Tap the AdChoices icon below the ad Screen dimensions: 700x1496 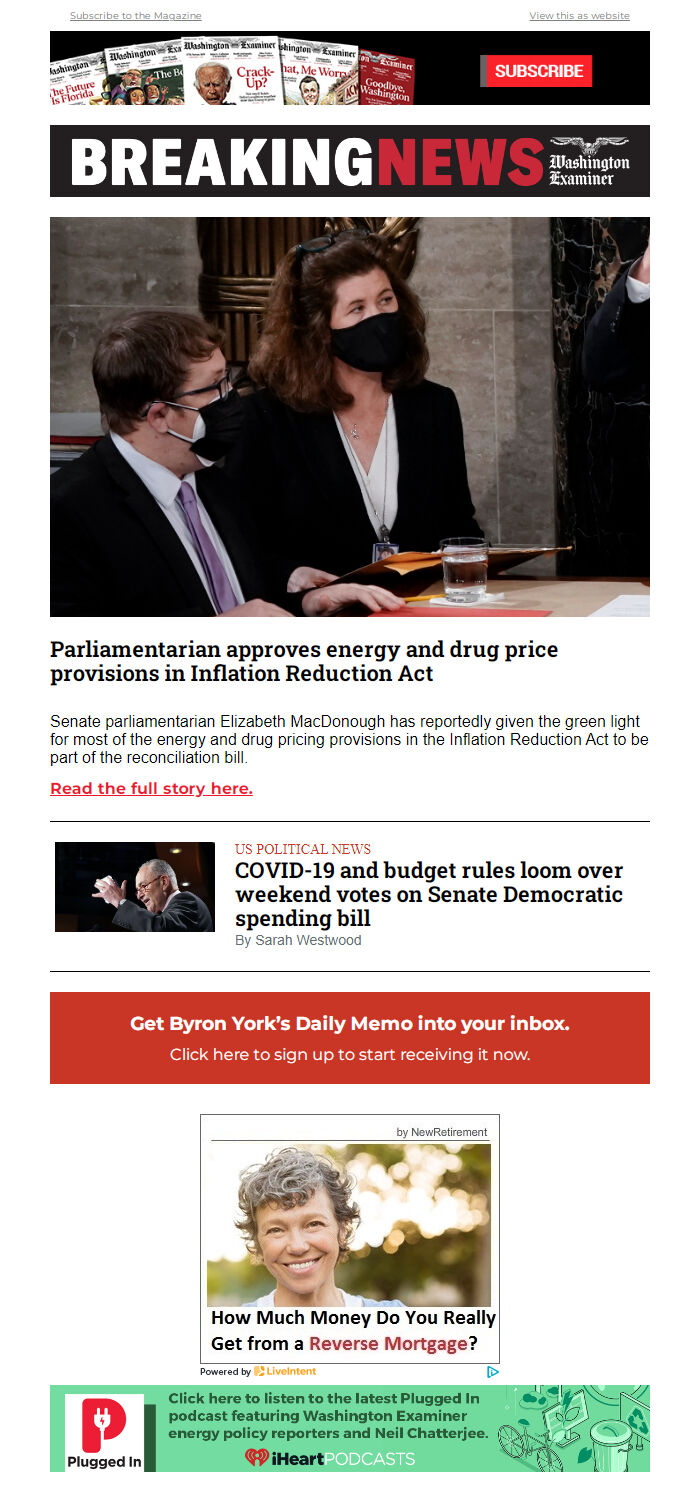(x=492, y=1372)
